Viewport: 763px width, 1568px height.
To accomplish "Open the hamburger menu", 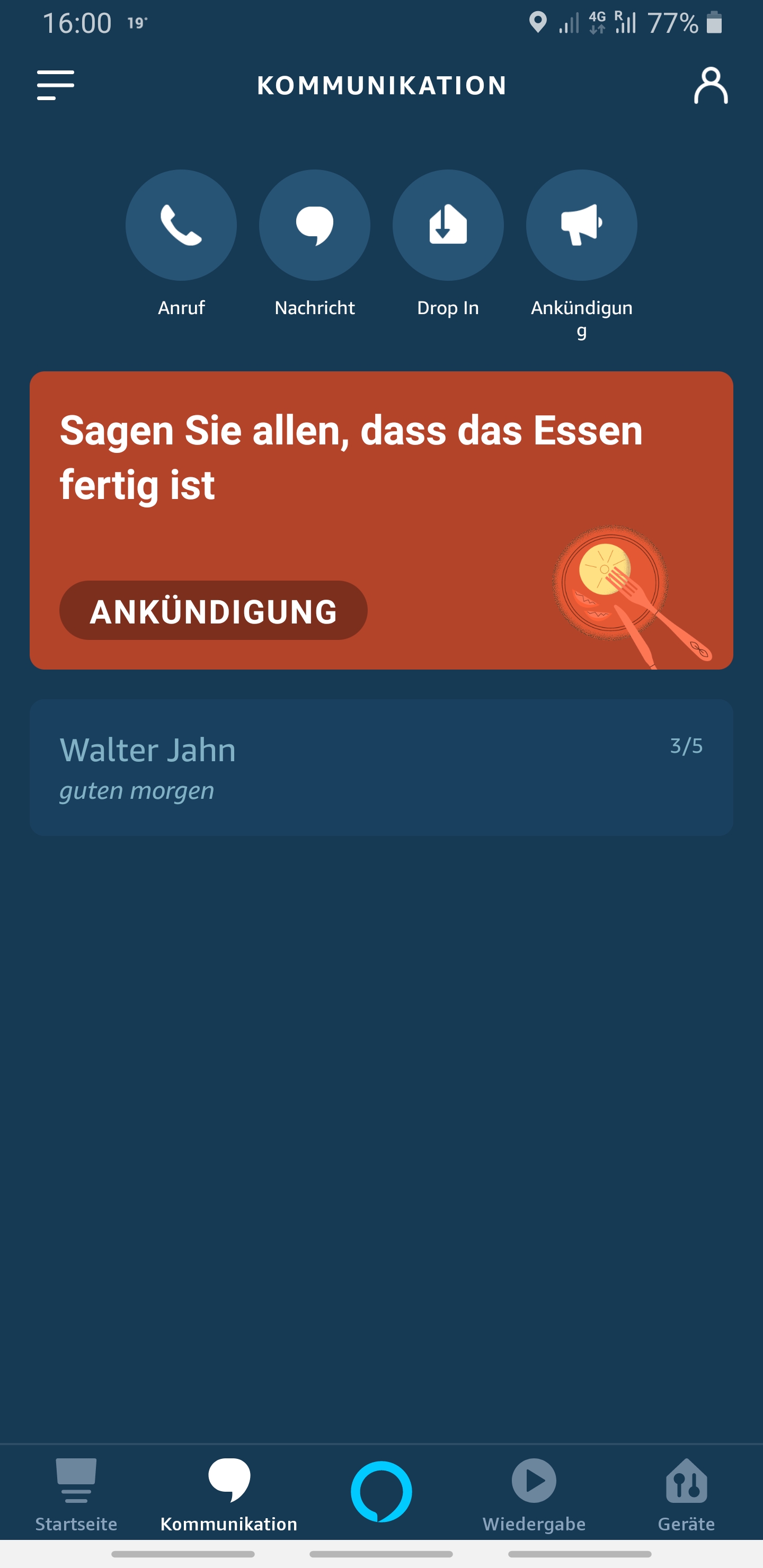I will [x=56, y=85].
